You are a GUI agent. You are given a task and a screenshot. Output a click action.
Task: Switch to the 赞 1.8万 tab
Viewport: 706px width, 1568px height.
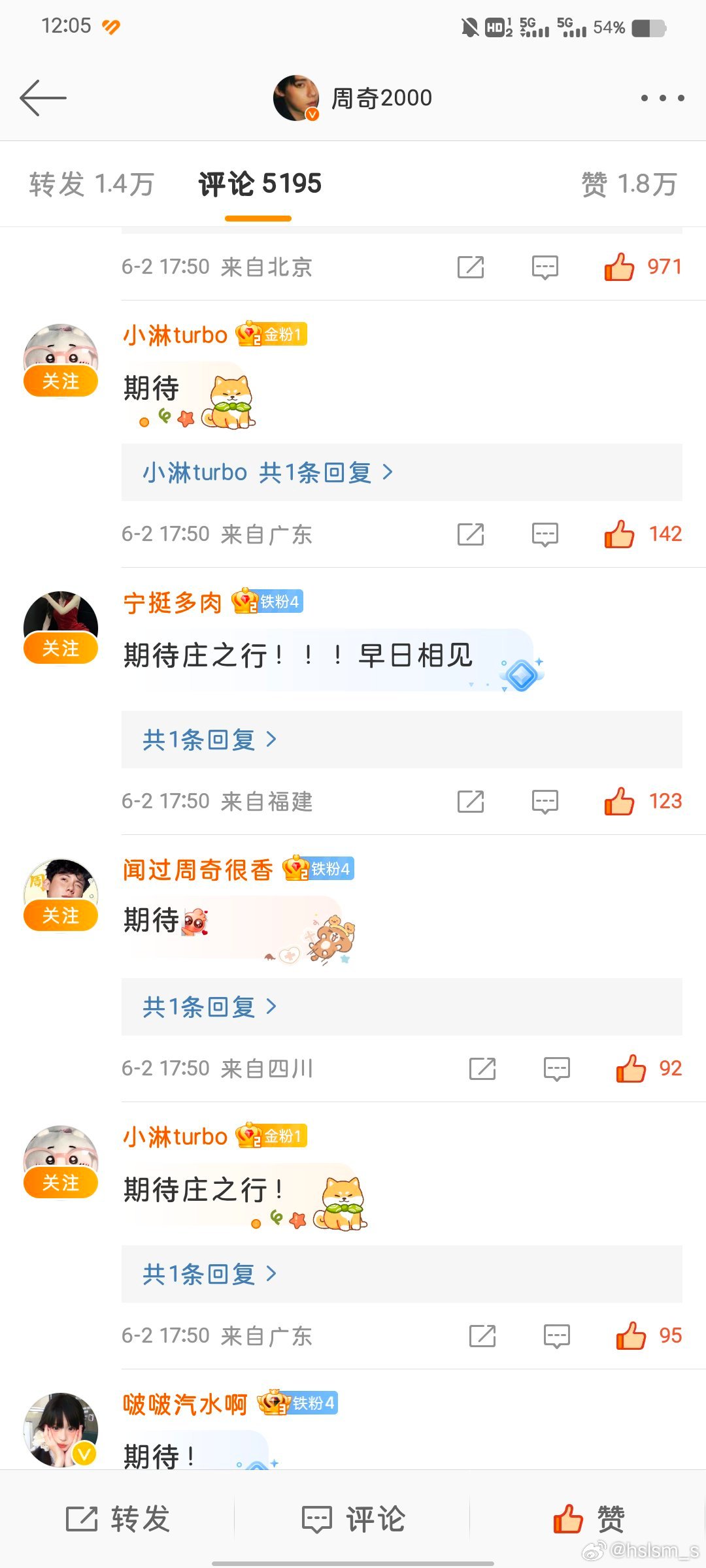[628, 184]
